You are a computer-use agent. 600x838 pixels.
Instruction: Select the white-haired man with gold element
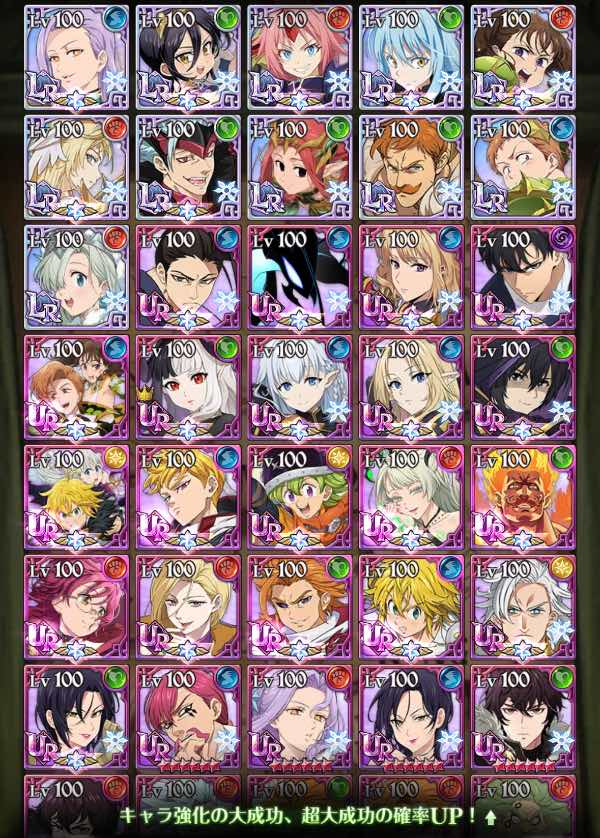522,606
